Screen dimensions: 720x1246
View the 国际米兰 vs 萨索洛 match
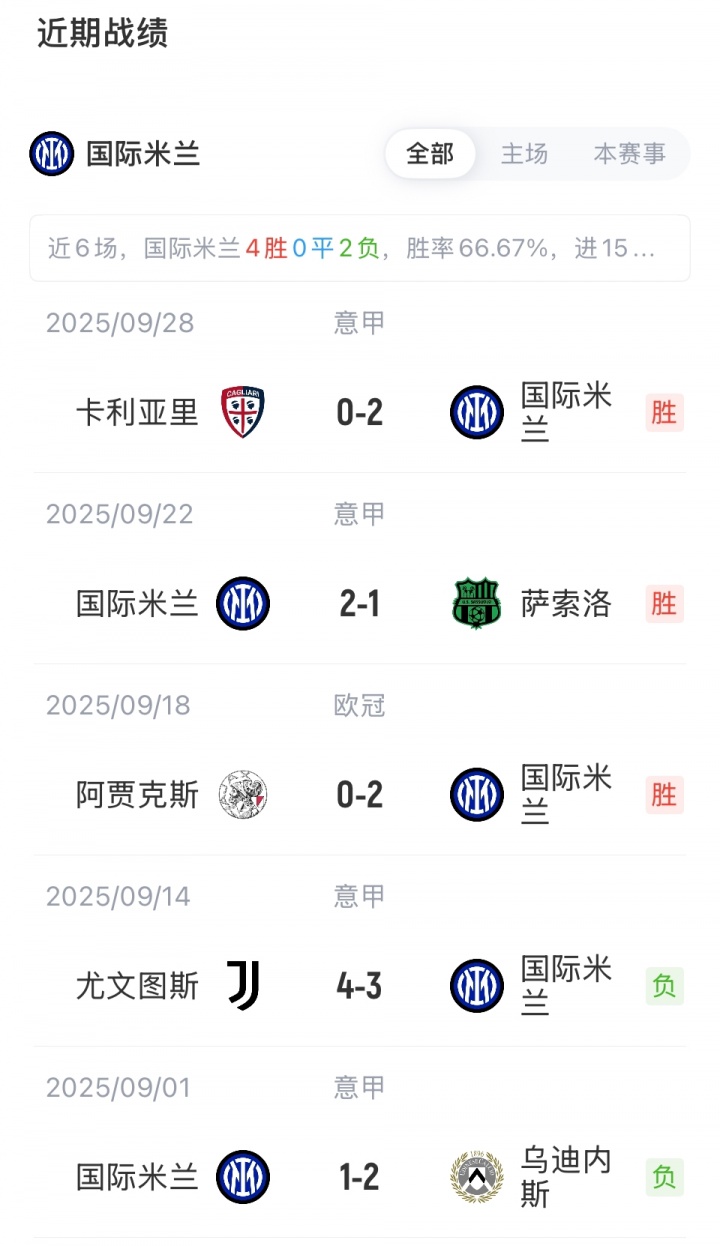pos(360,604)
